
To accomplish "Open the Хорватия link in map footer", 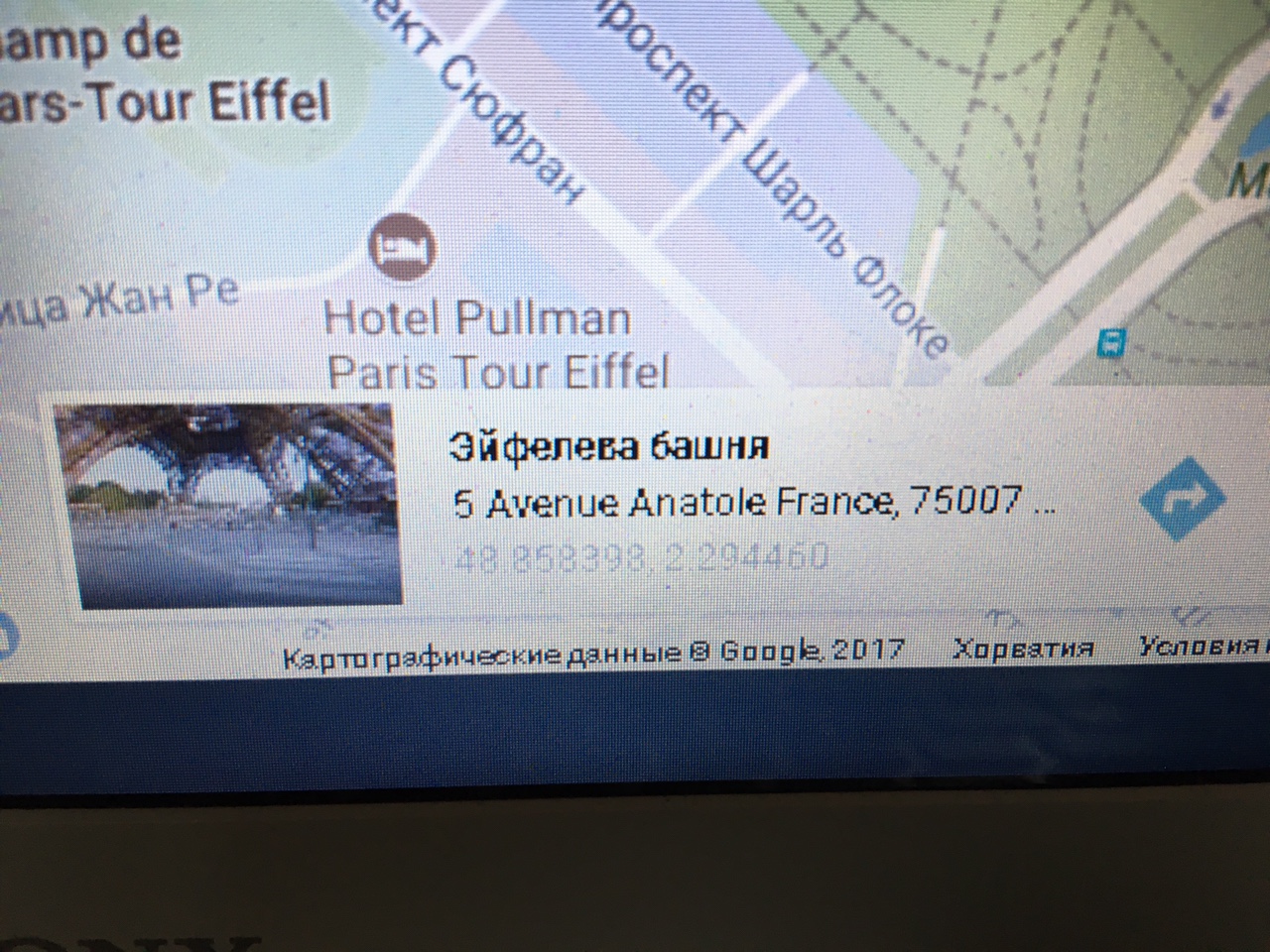I will [1022, 650].
